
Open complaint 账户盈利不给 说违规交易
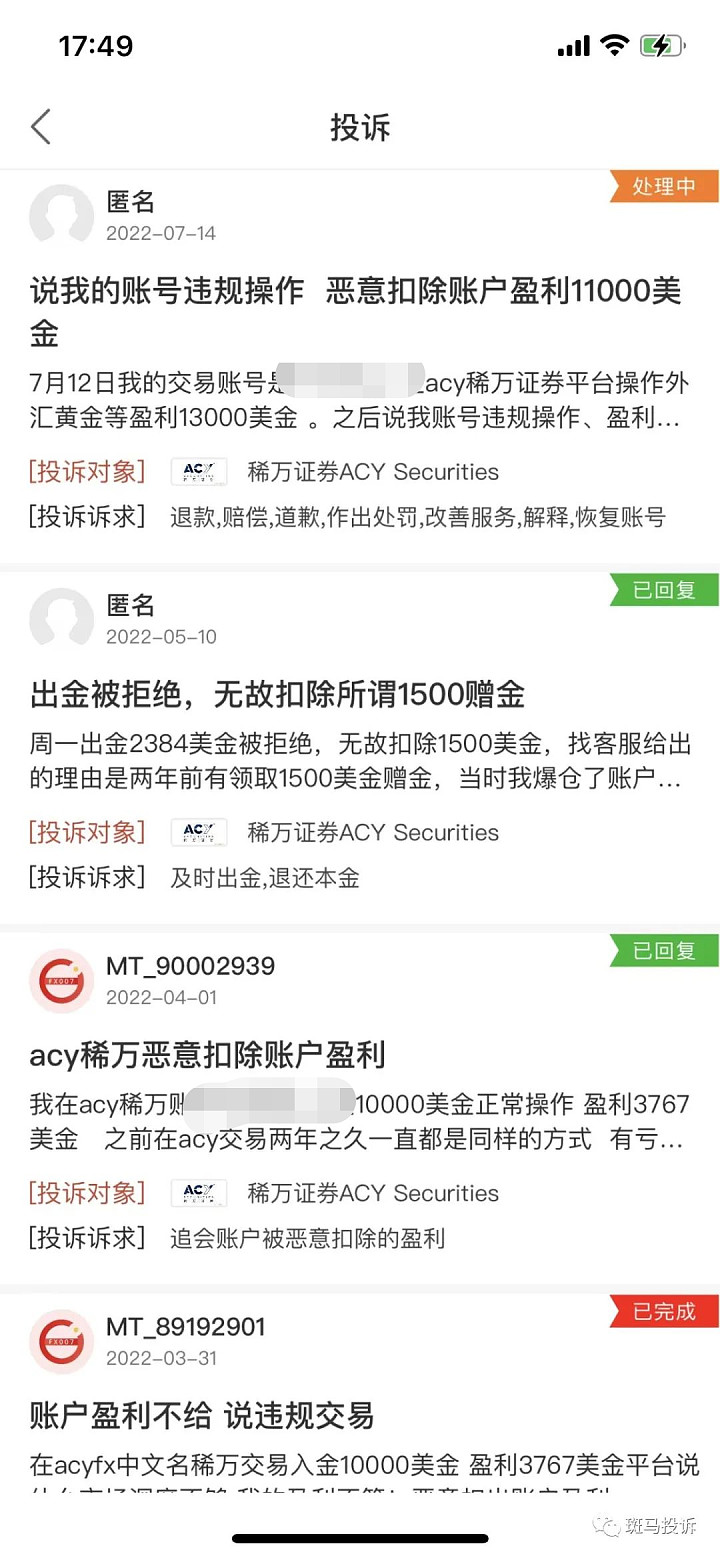click(202, 1416)
